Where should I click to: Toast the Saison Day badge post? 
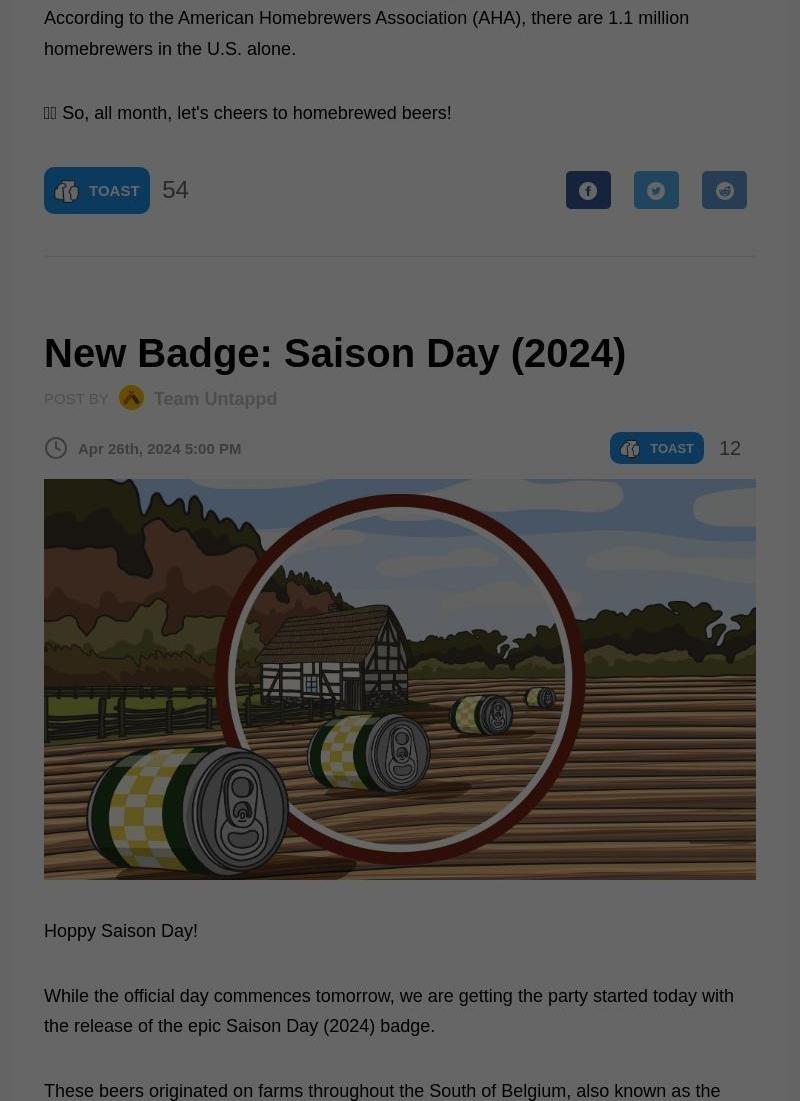(657, 448)
